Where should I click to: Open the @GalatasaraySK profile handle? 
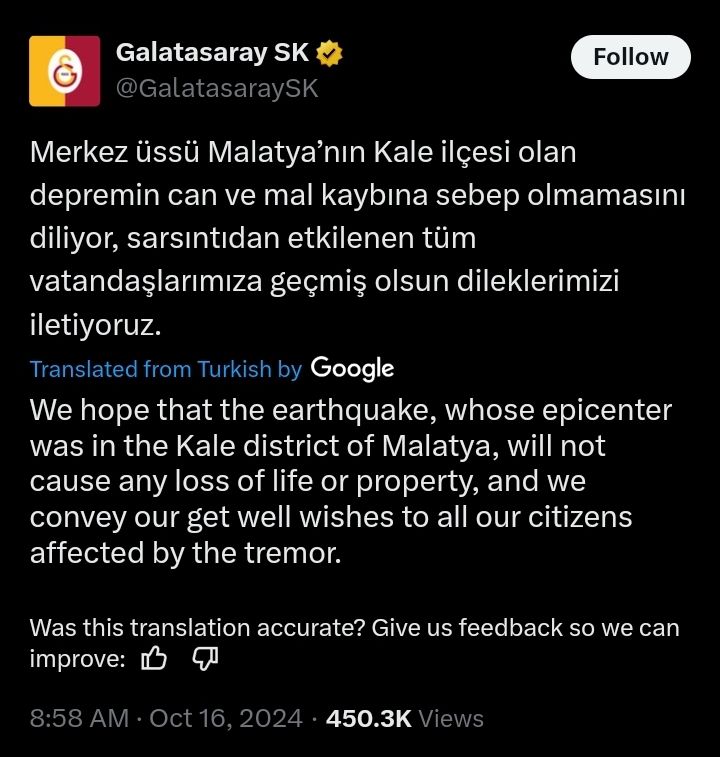tap(217, 88)
